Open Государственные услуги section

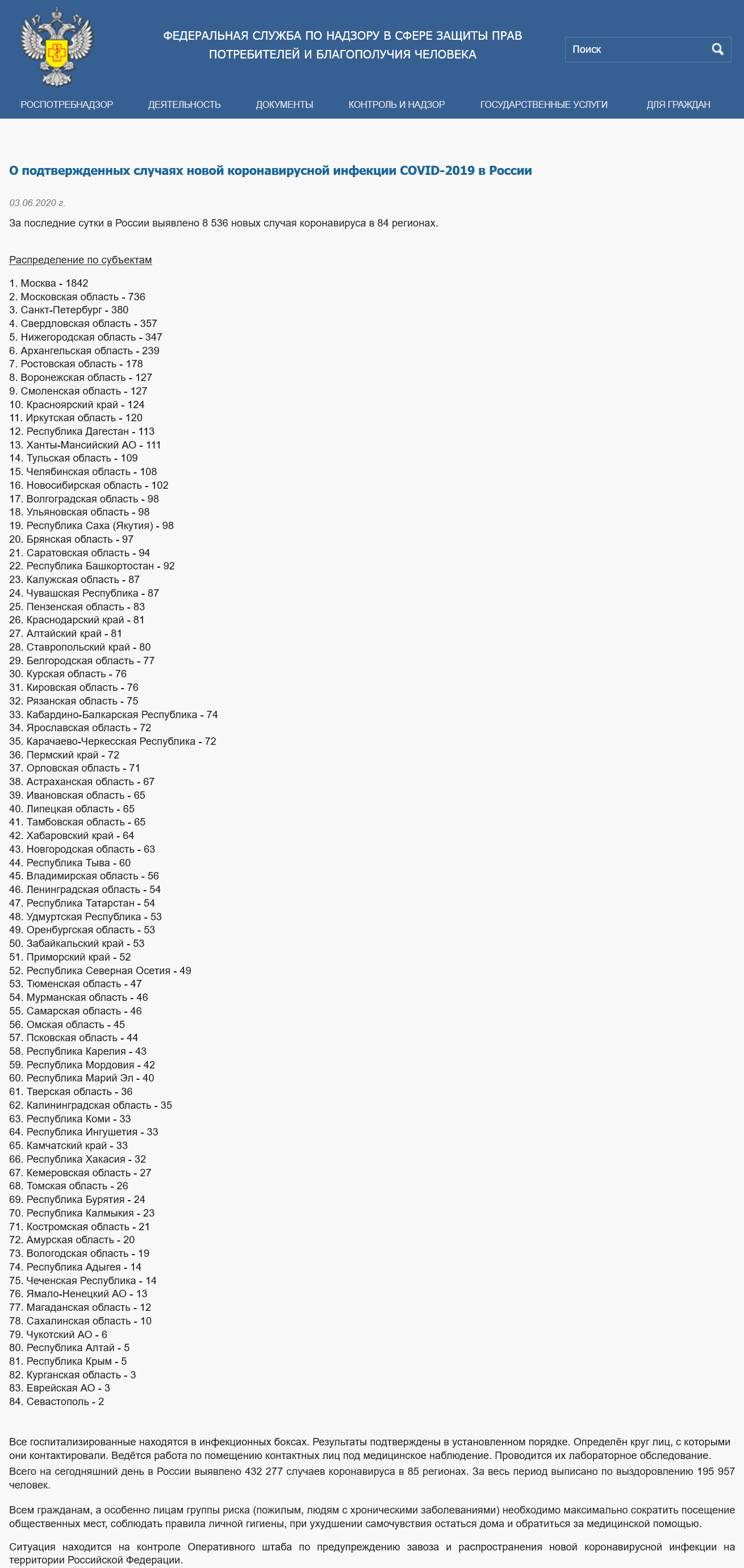[544, 104]
